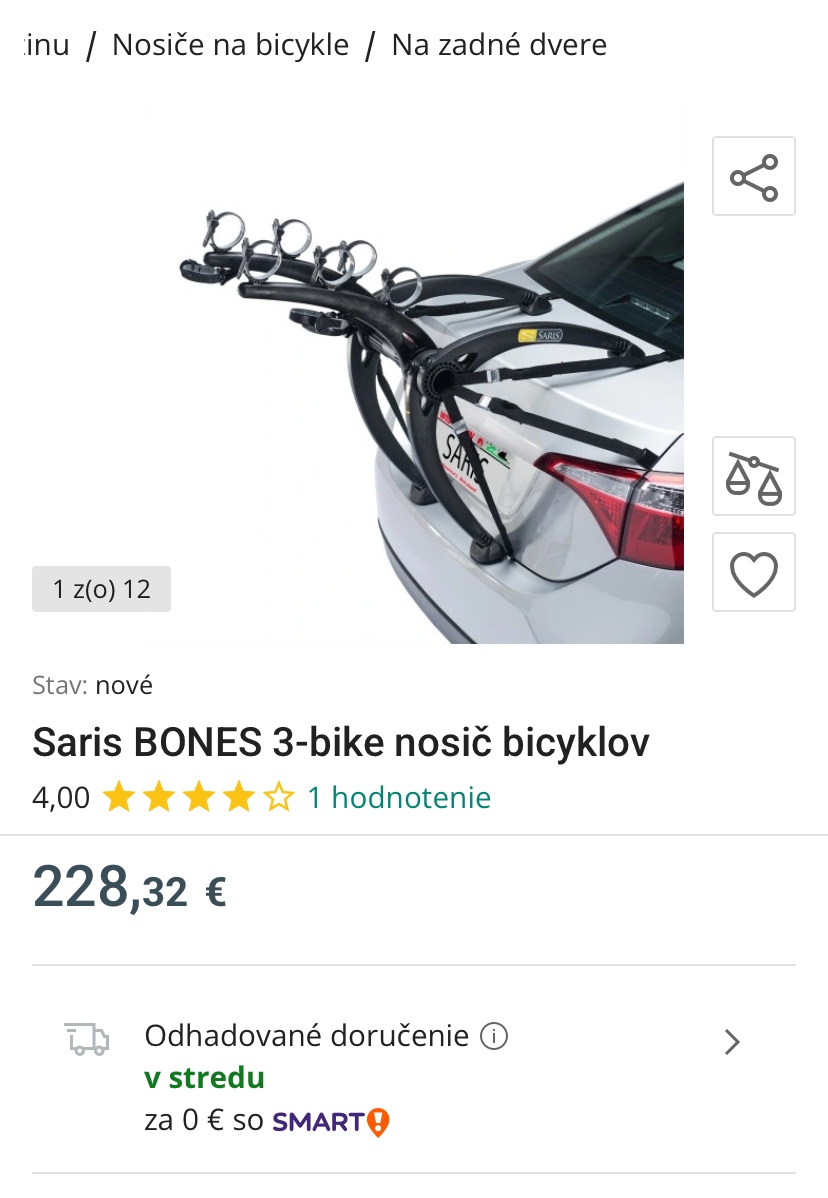
Task: Toggle comparison with the scales icon
Action: click(753, 476)
